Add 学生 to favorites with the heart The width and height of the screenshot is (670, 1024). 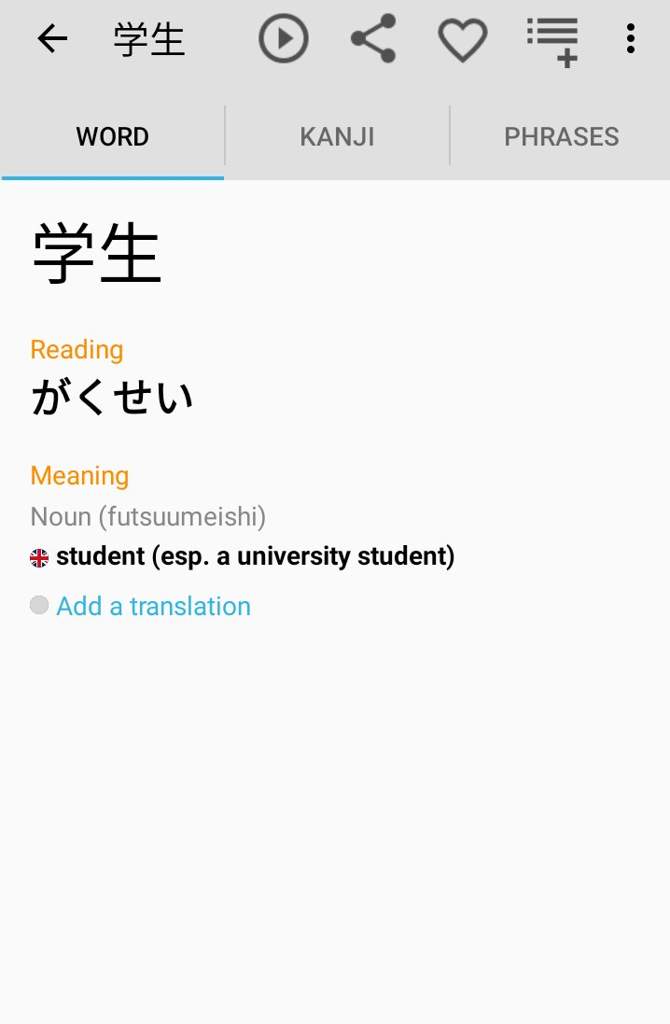coord(462,39)
